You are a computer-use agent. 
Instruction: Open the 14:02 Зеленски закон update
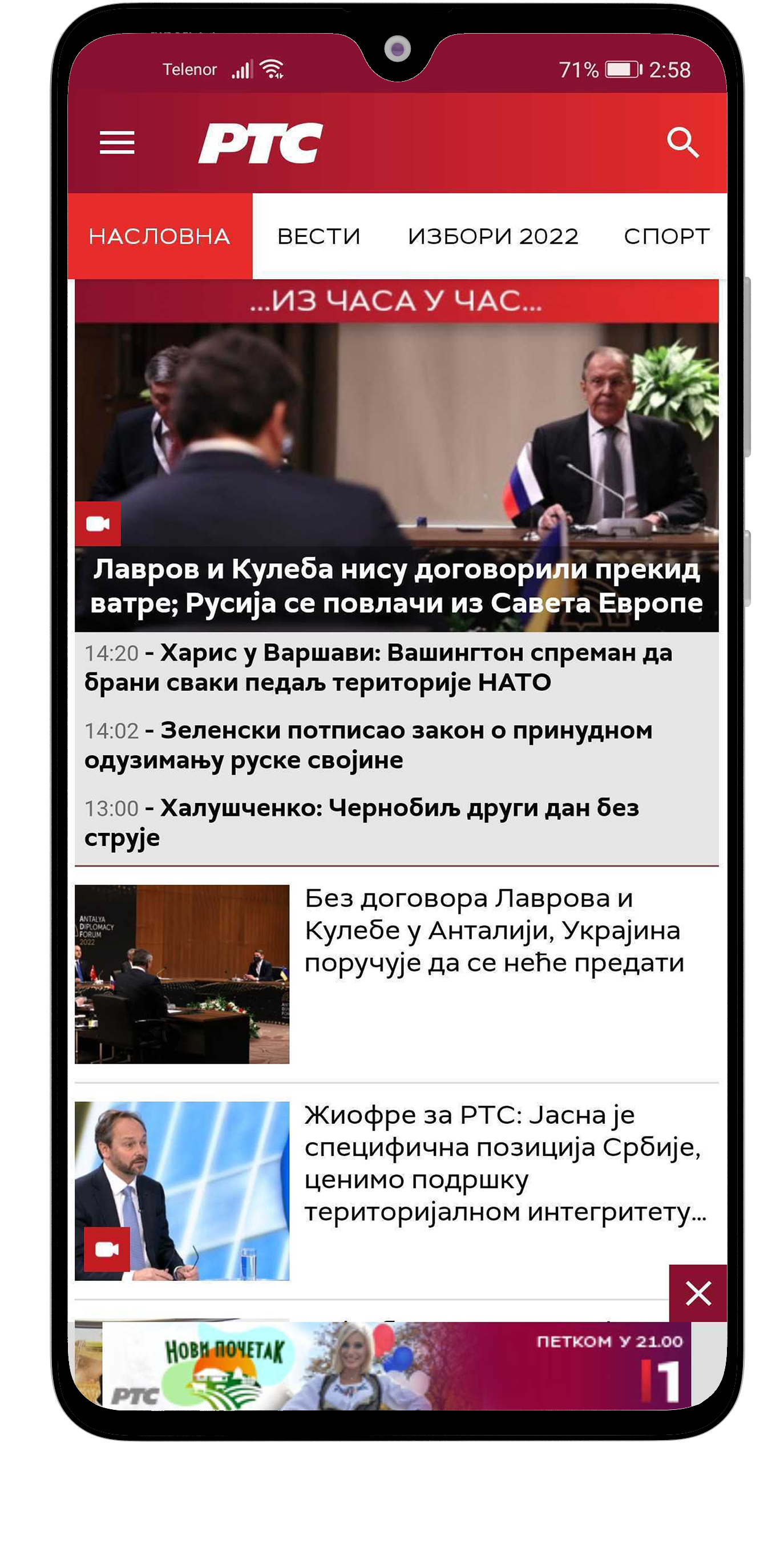369,744
